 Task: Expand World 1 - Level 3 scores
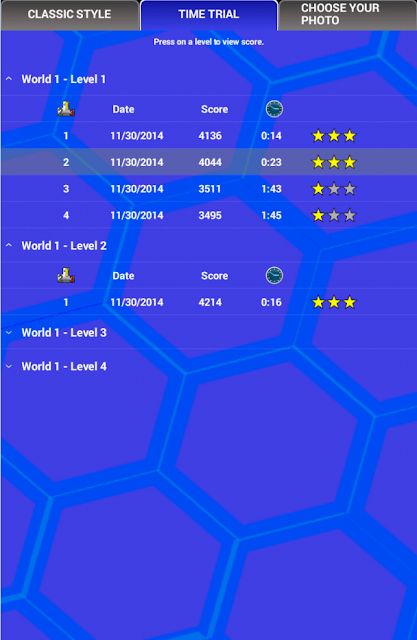pyautogui.click(x=208, y=333)
